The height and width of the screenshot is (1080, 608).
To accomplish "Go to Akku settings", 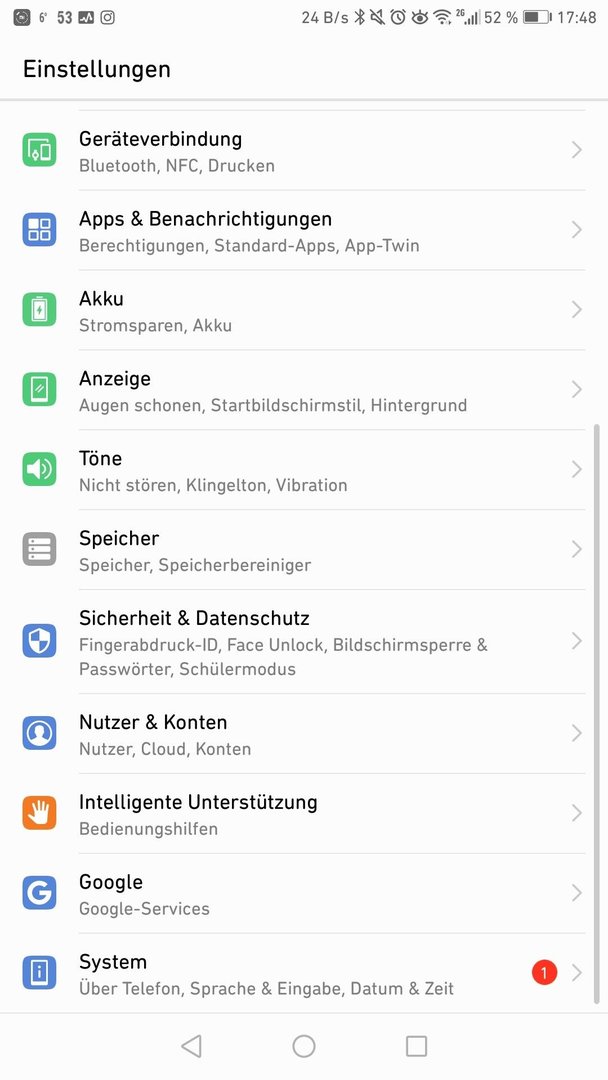I will coord(304,310).
